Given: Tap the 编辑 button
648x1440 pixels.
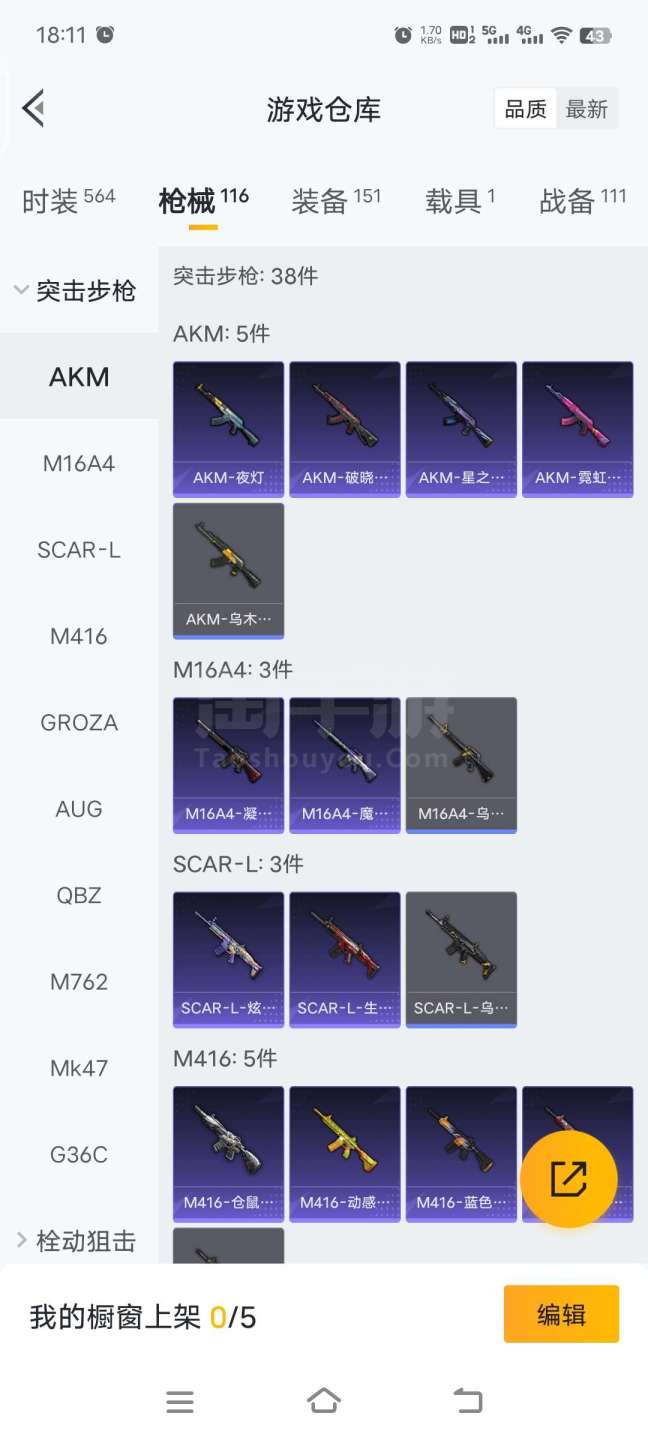Looking at the screenshot, I should tap(561, 1314).
